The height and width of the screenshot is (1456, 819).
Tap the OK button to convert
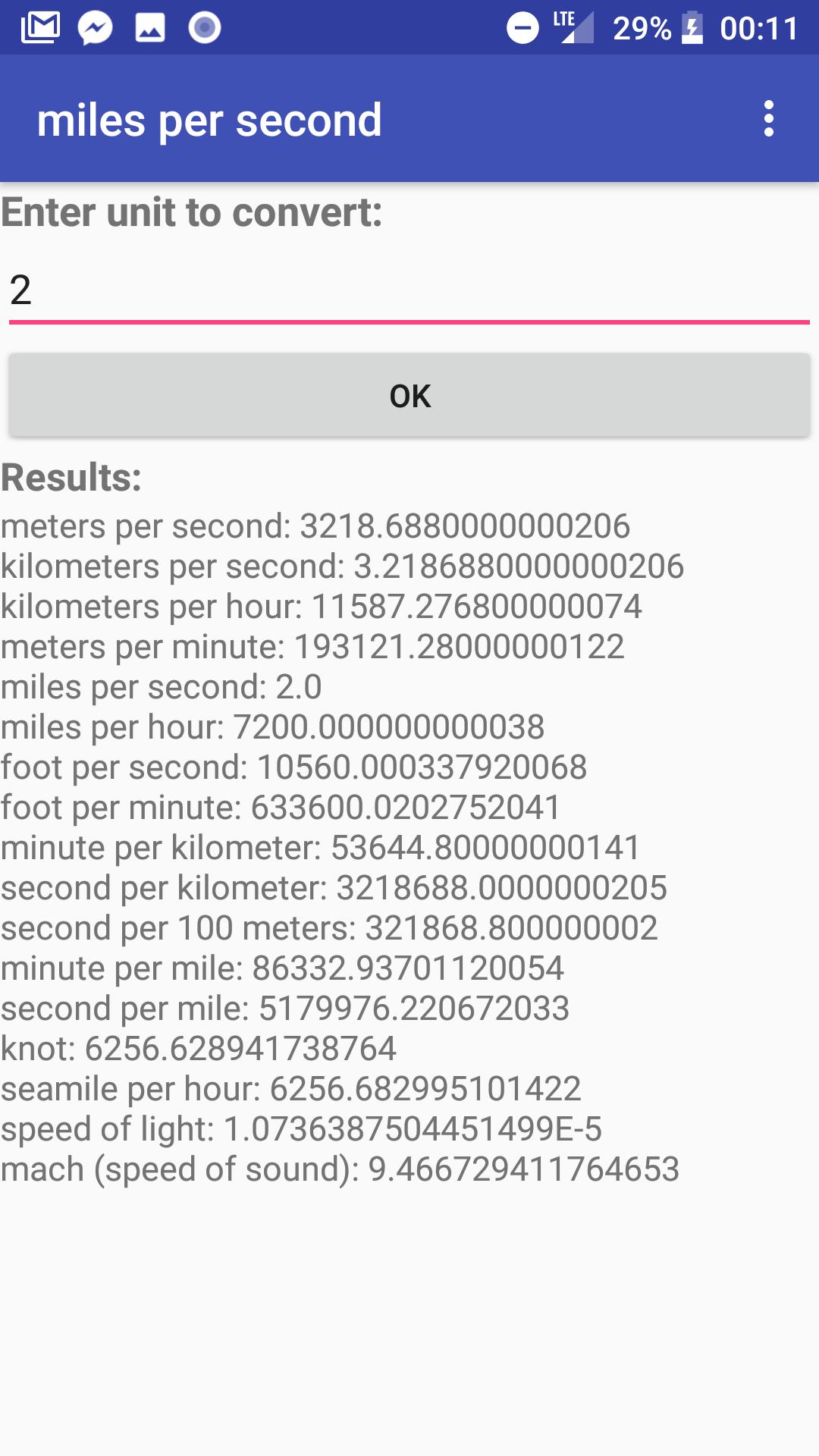tap(409, 395)
